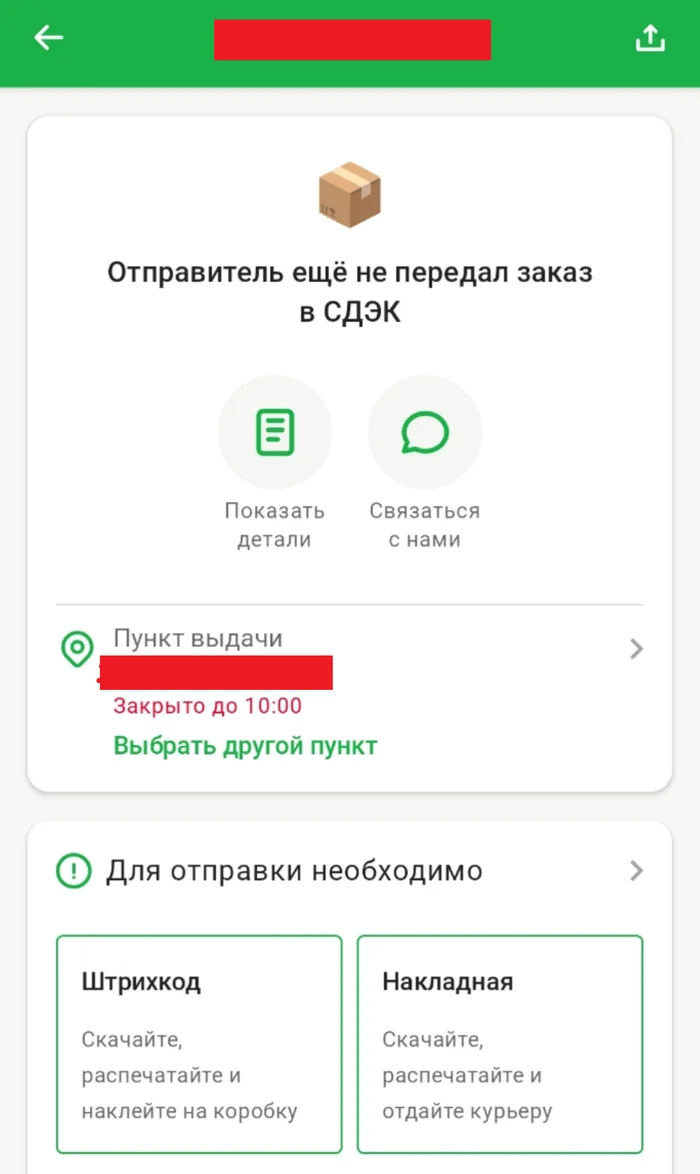
Task: Expand the Для отправки необходимо section
Action: pos(350,871)
